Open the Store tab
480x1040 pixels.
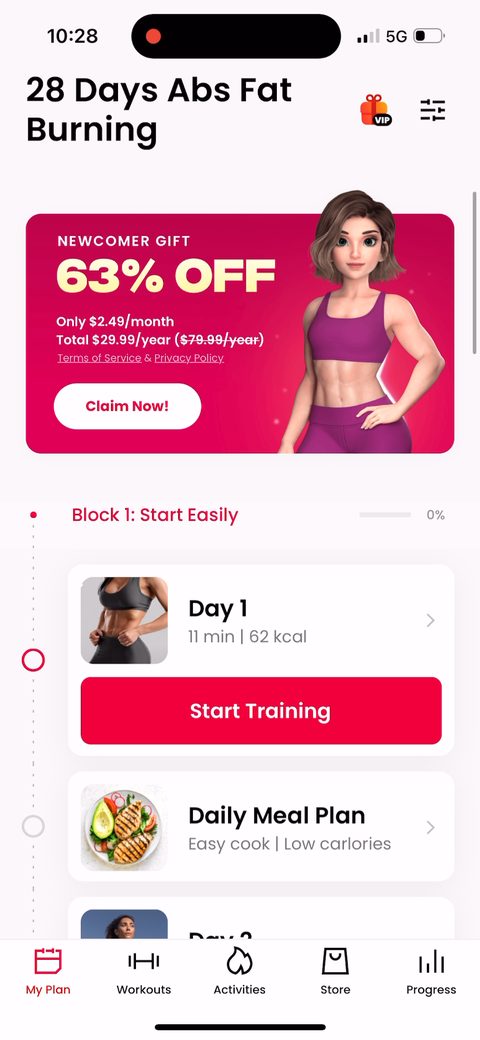pyautogui.click(x=335, y=972)
